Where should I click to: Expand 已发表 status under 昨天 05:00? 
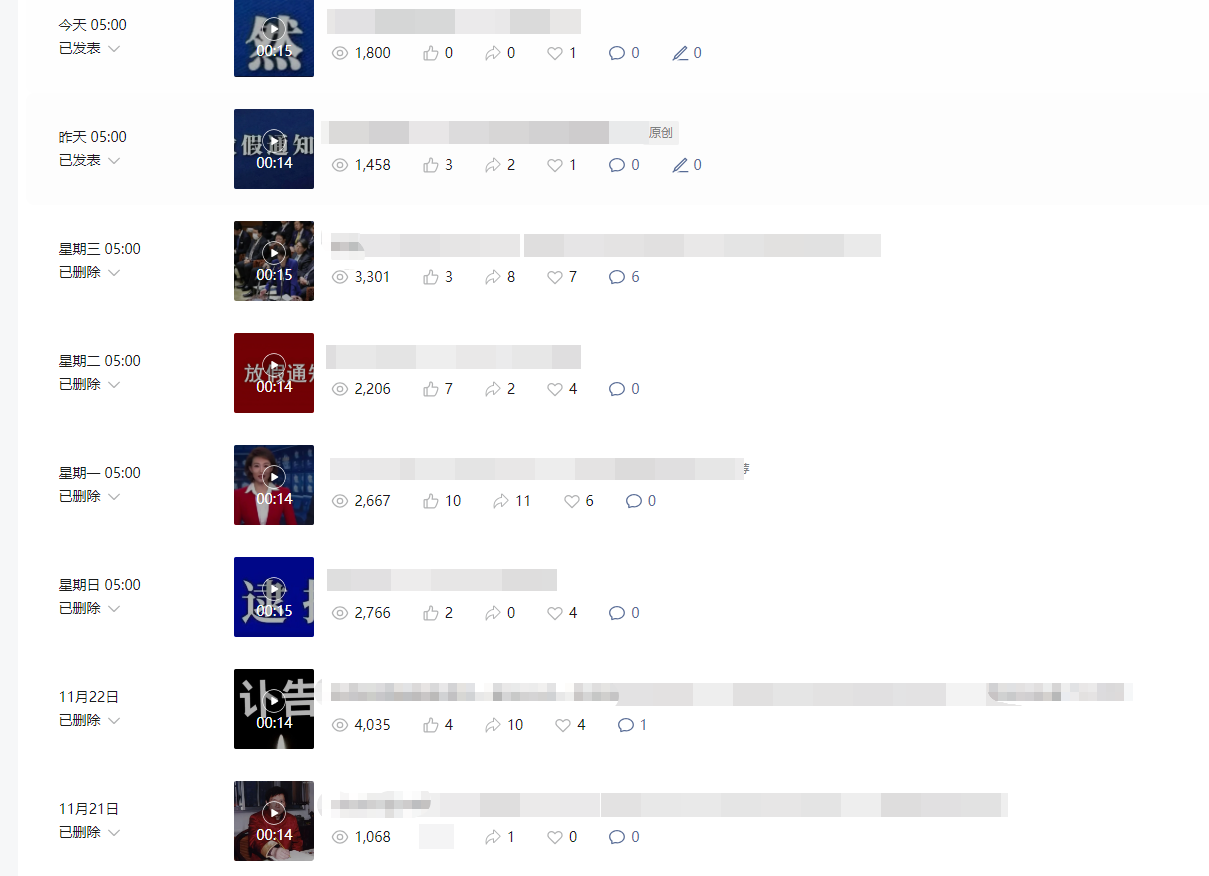114,161
